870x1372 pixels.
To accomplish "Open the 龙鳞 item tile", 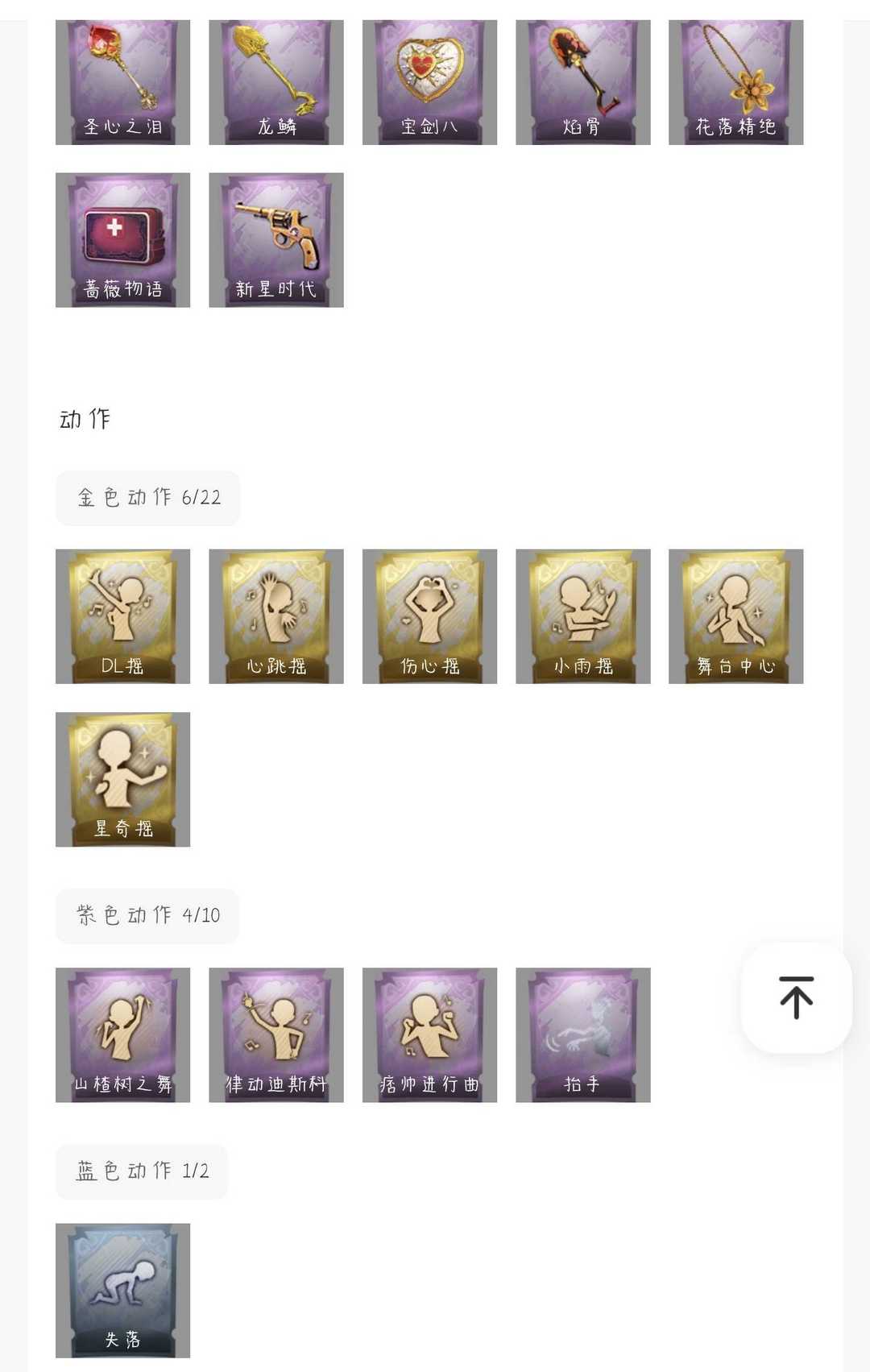I will [x=275, y=83].
